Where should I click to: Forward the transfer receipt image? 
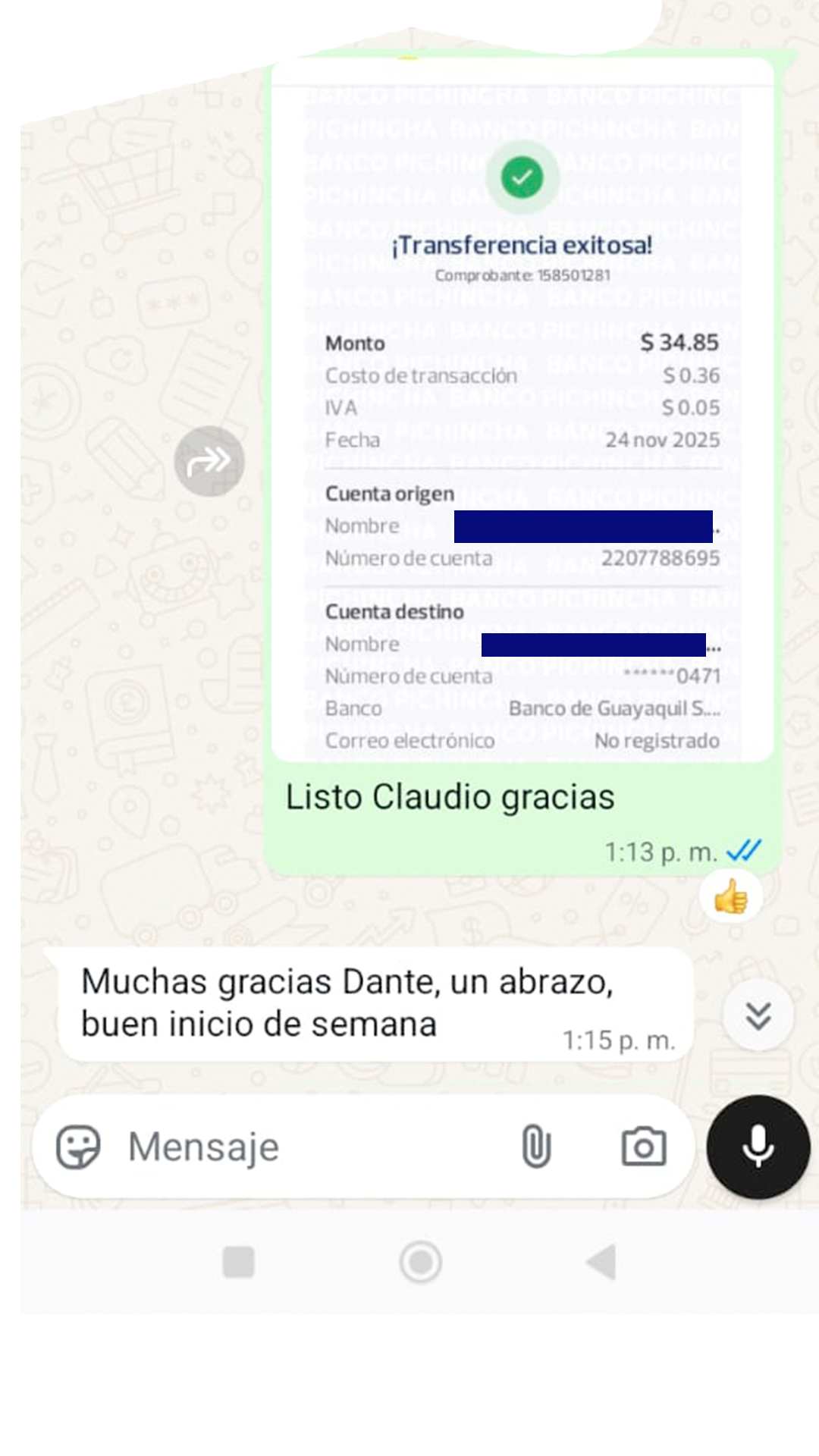209,461
